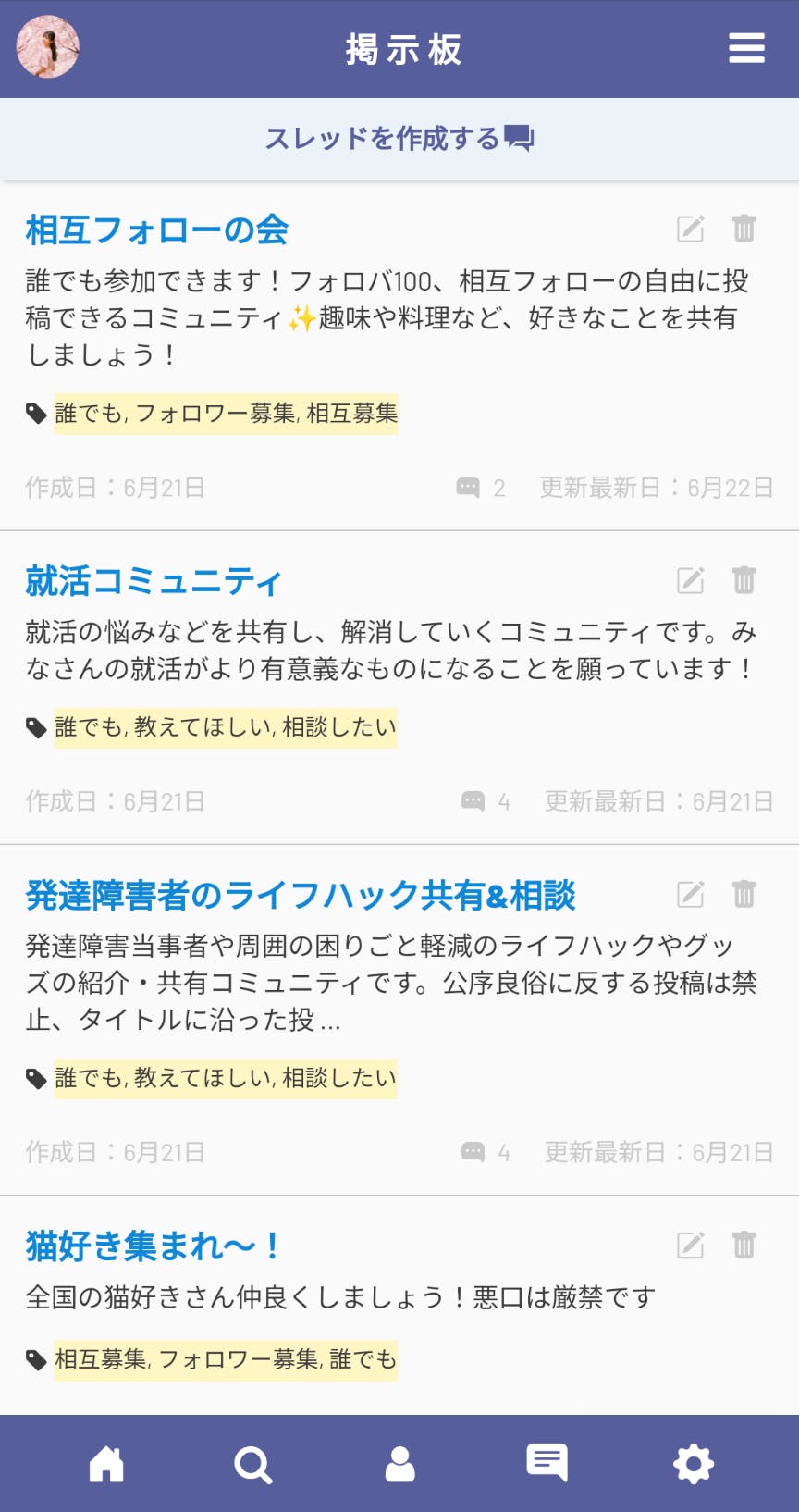Open the 相互フォローの会 thread
The height and width of the screenshot is (1512, 799).
click(x=157, y=229)
